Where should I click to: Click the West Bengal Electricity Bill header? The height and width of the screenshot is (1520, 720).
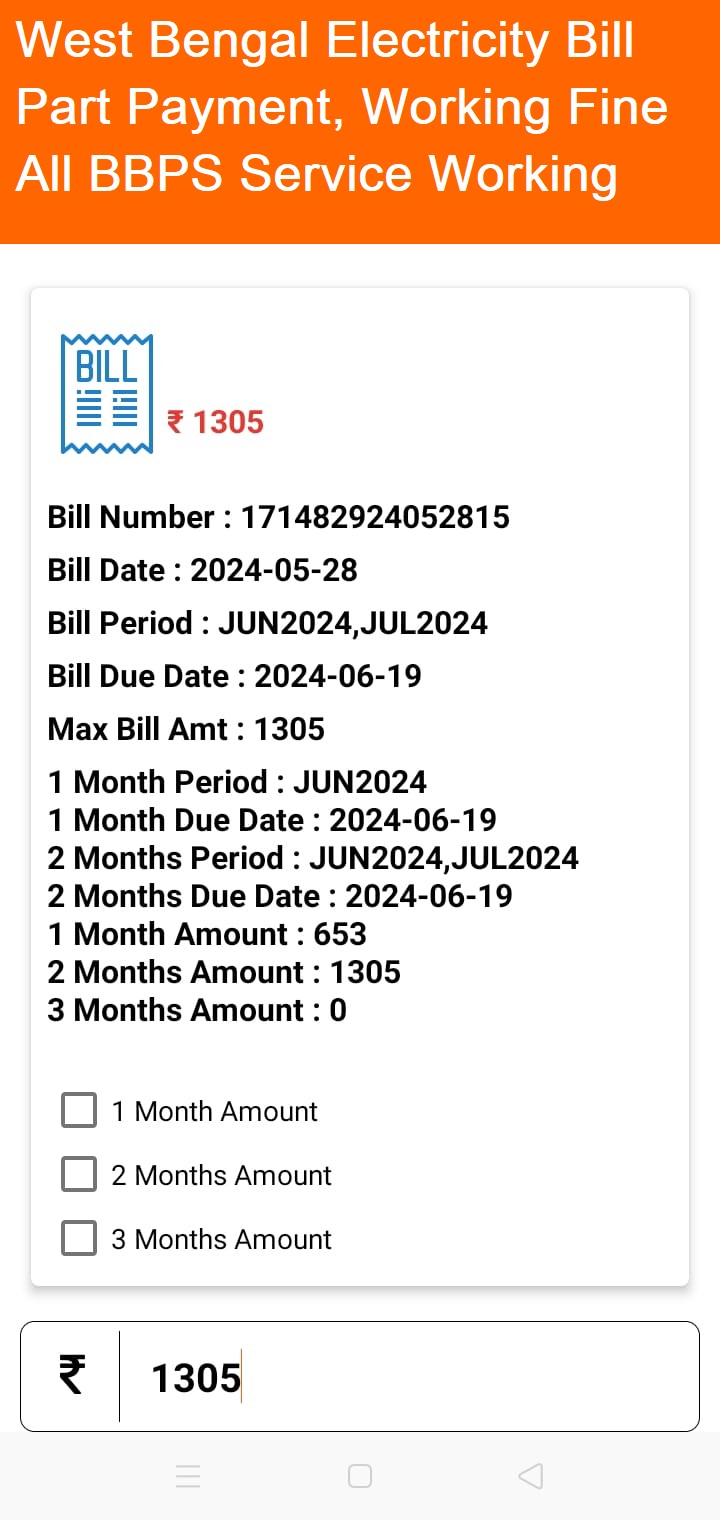[326, 40]
